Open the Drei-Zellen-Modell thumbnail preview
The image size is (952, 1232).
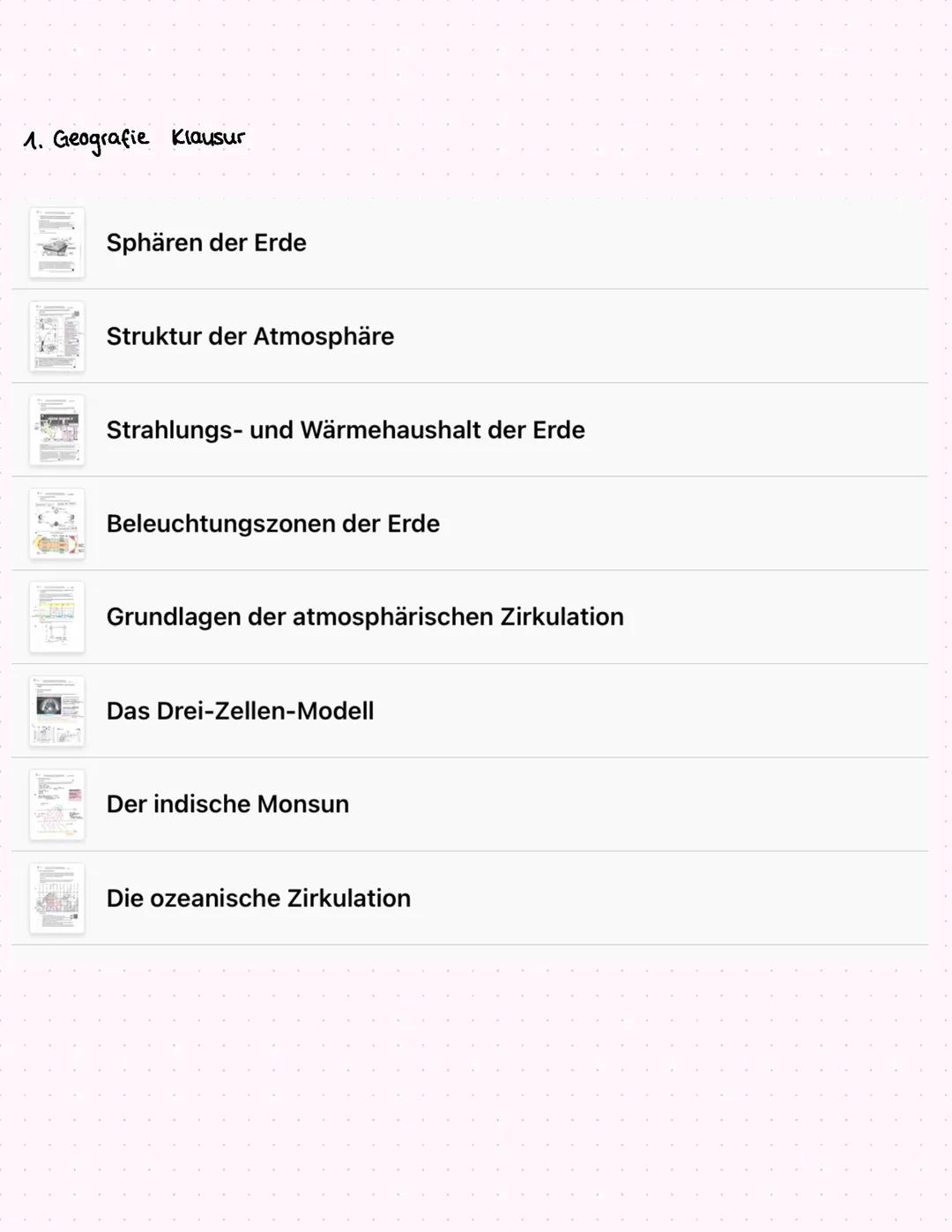[56, 711]
